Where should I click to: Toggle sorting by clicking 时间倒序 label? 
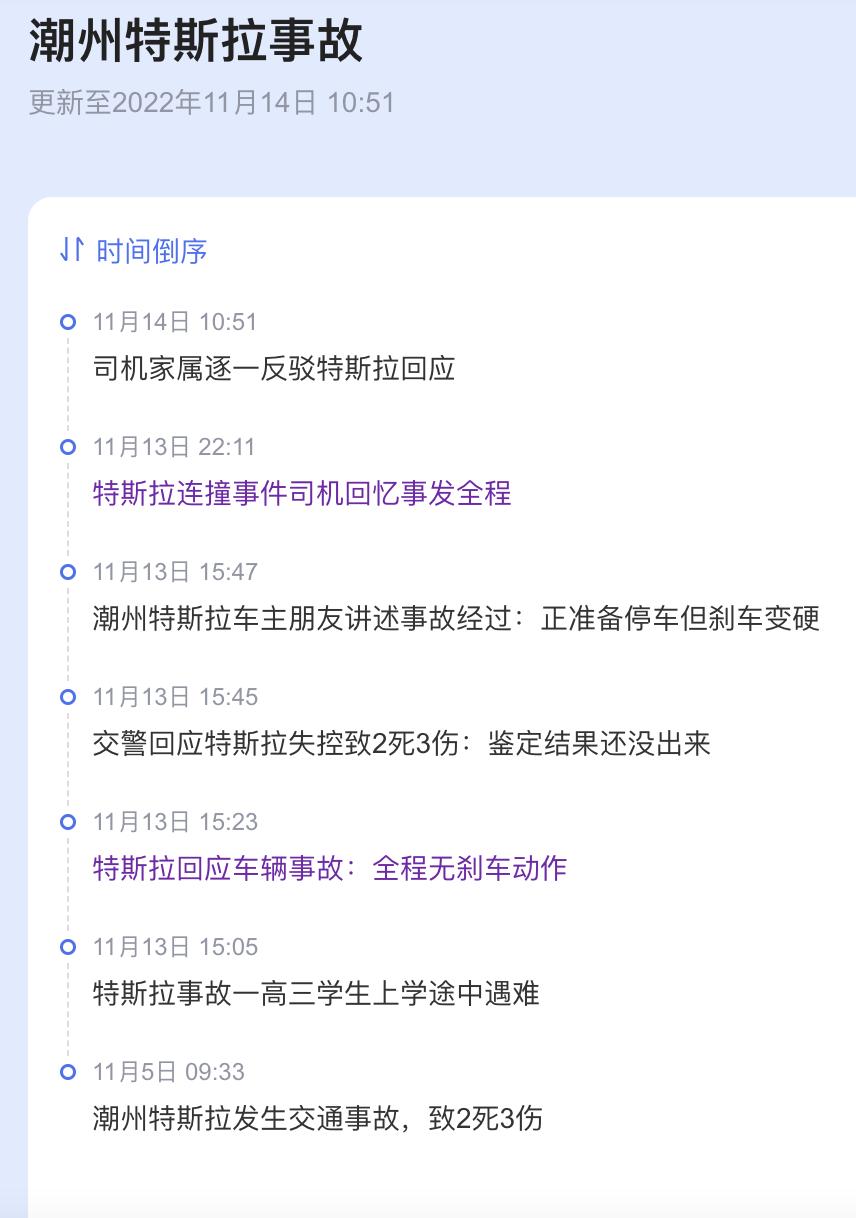click(x=150, y=252)
